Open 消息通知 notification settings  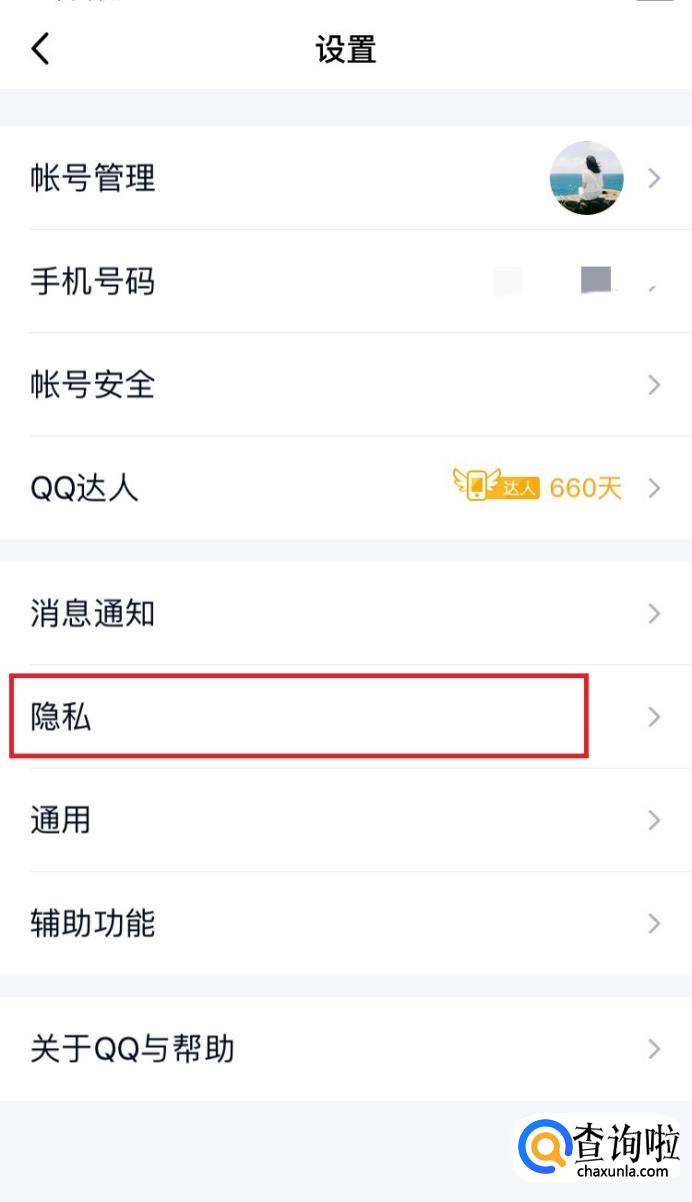345,613
